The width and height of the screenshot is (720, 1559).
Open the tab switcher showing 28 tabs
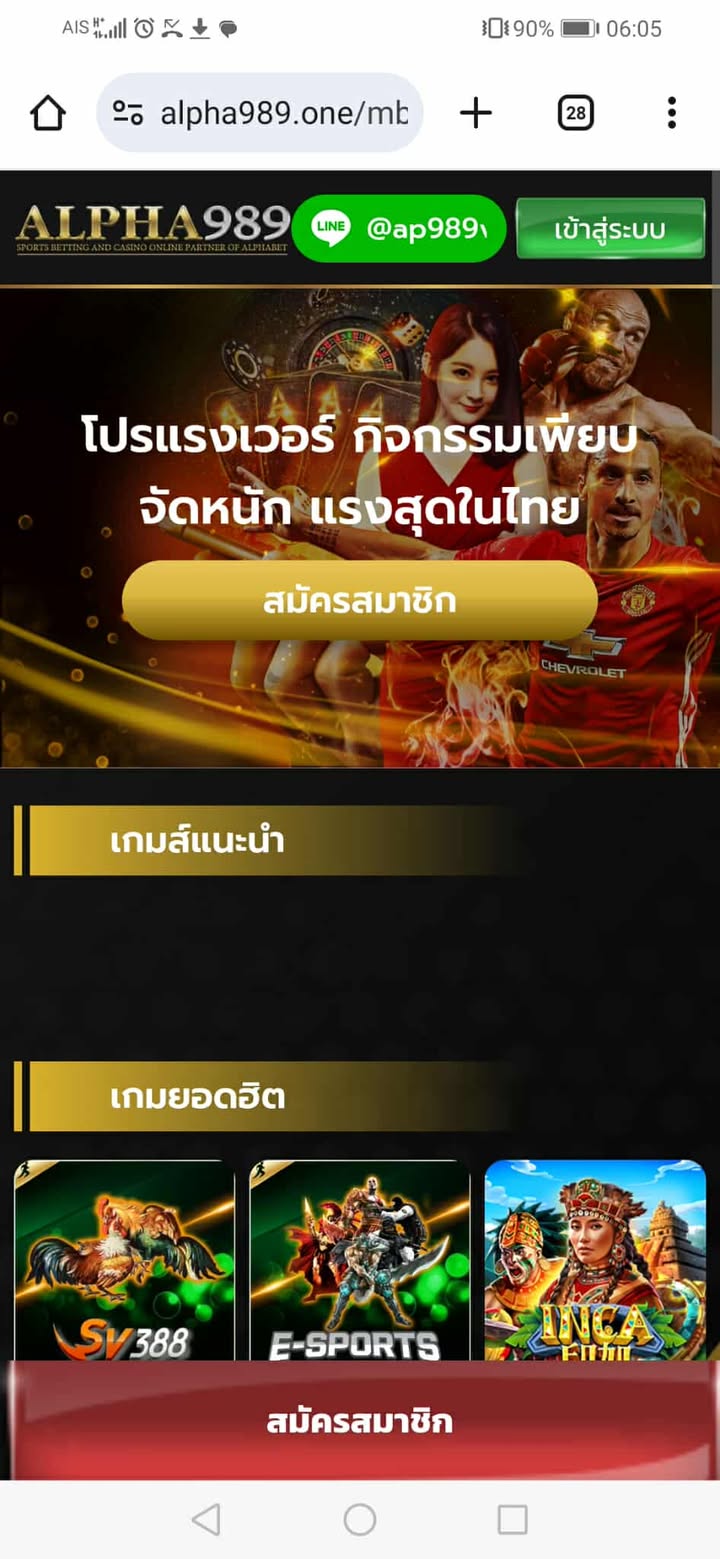(575, 113)
